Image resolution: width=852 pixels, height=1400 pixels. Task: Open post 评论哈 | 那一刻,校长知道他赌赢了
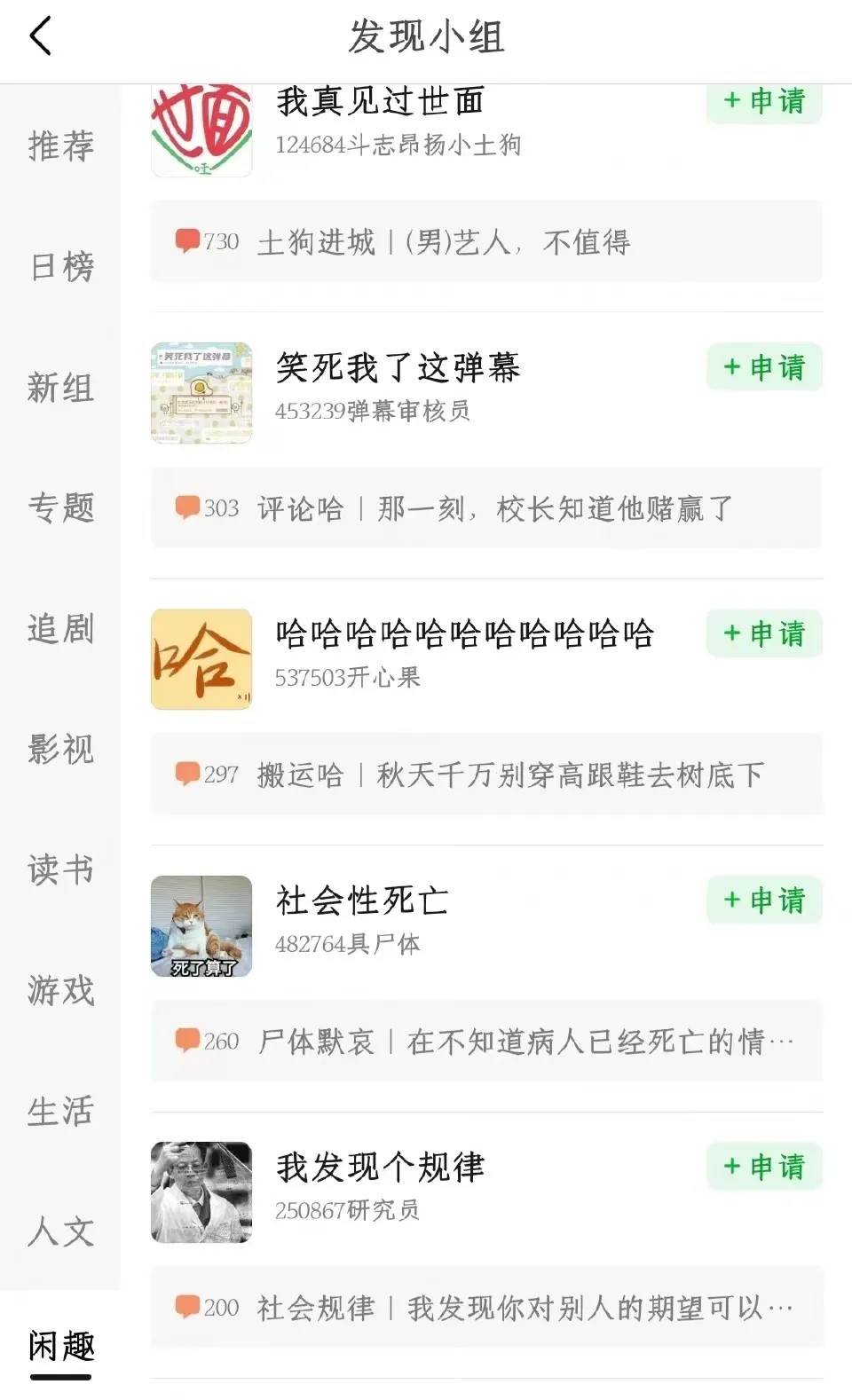click(x=486, y=508)
